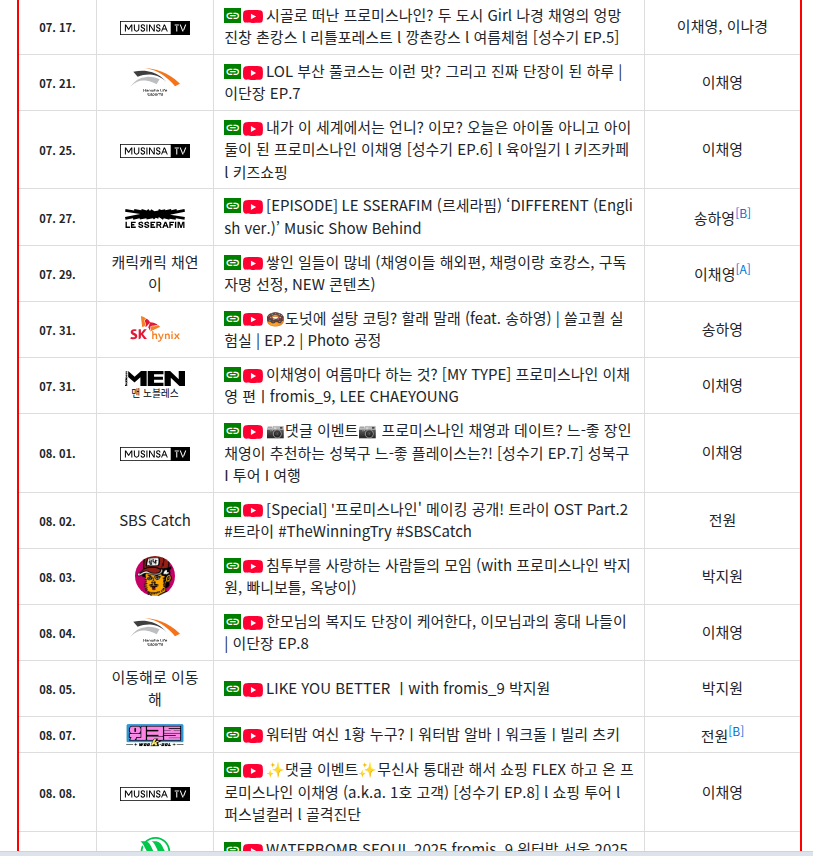Open the footnote [B] next to 송하영
The image size is (813, 856).
tap(743, 213)
